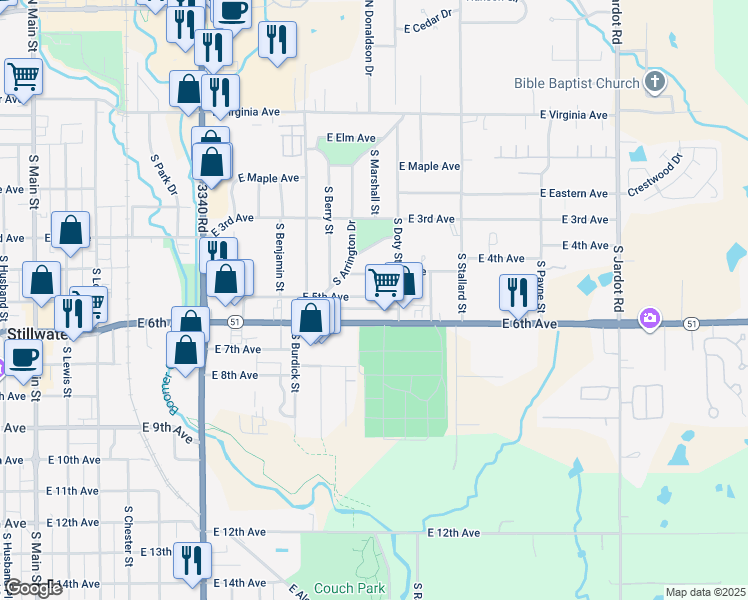The image size is (748, 600).
Task: Open the coffee cup marker near Stillwater
Action: pyautogui.click(x=23, y=357)
